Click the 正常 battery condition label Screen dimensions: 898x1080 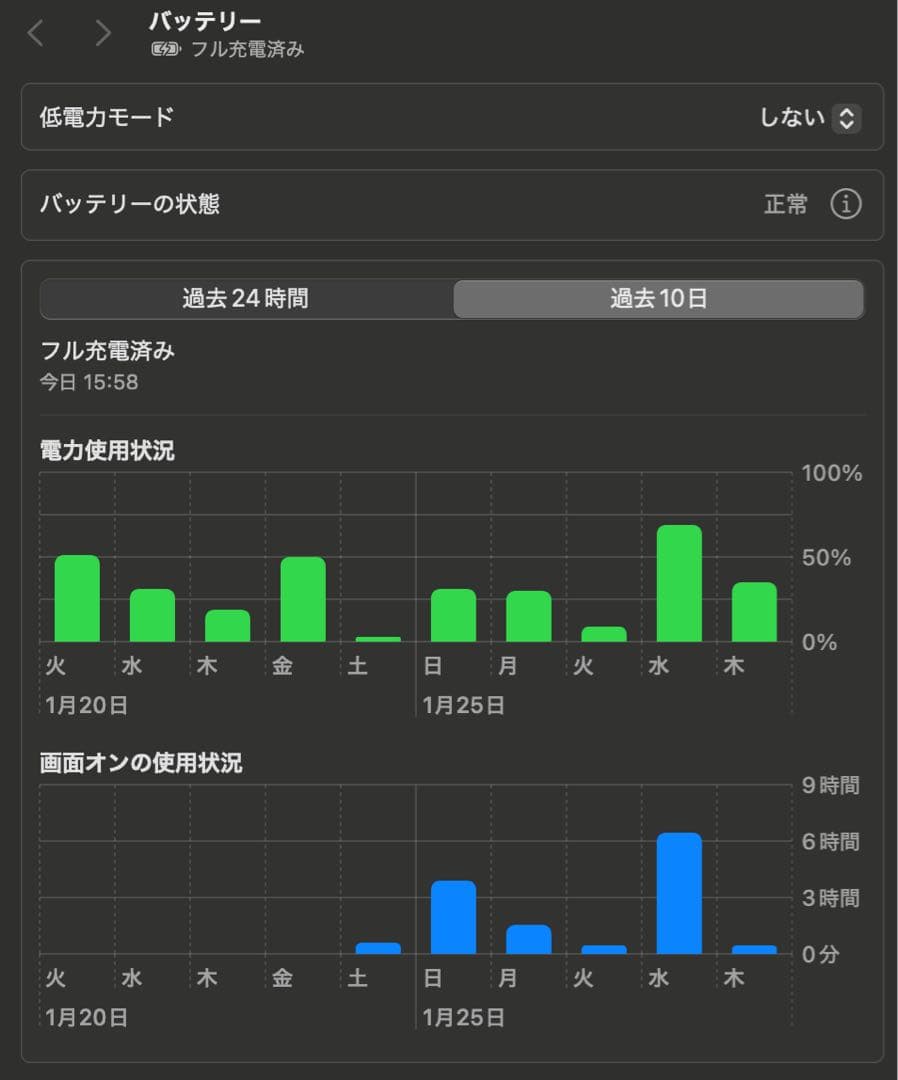click(x=786, y=204)
